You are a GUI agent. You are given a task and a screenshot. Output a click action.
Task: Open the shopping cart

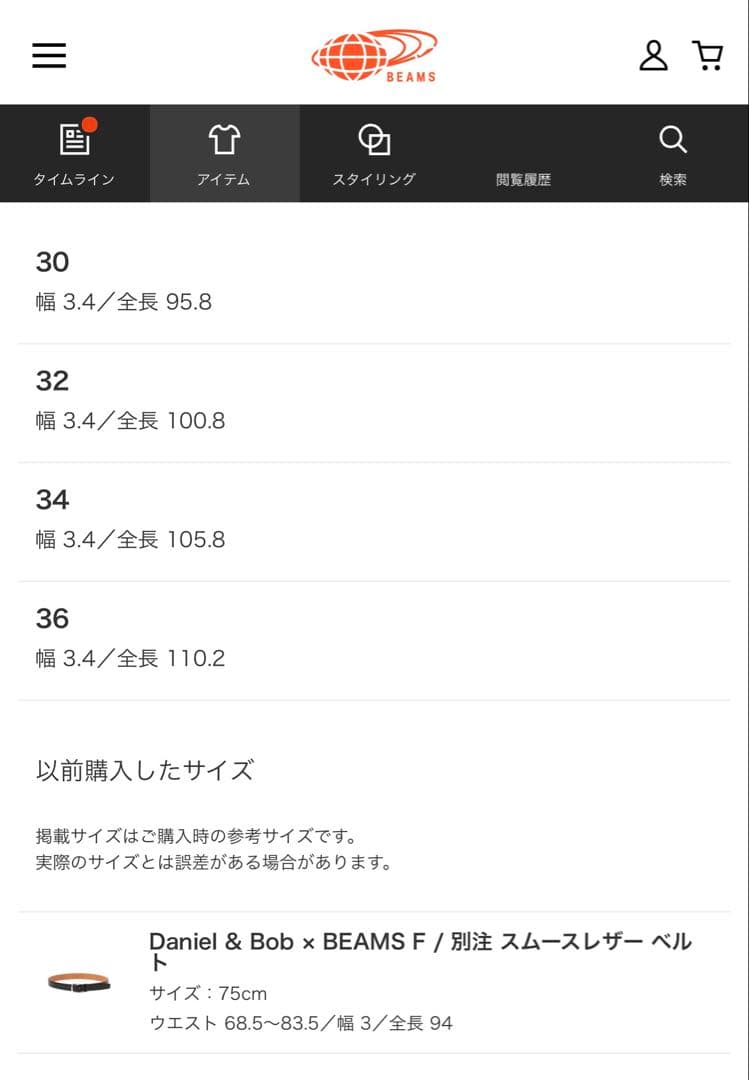pos(708,55)
